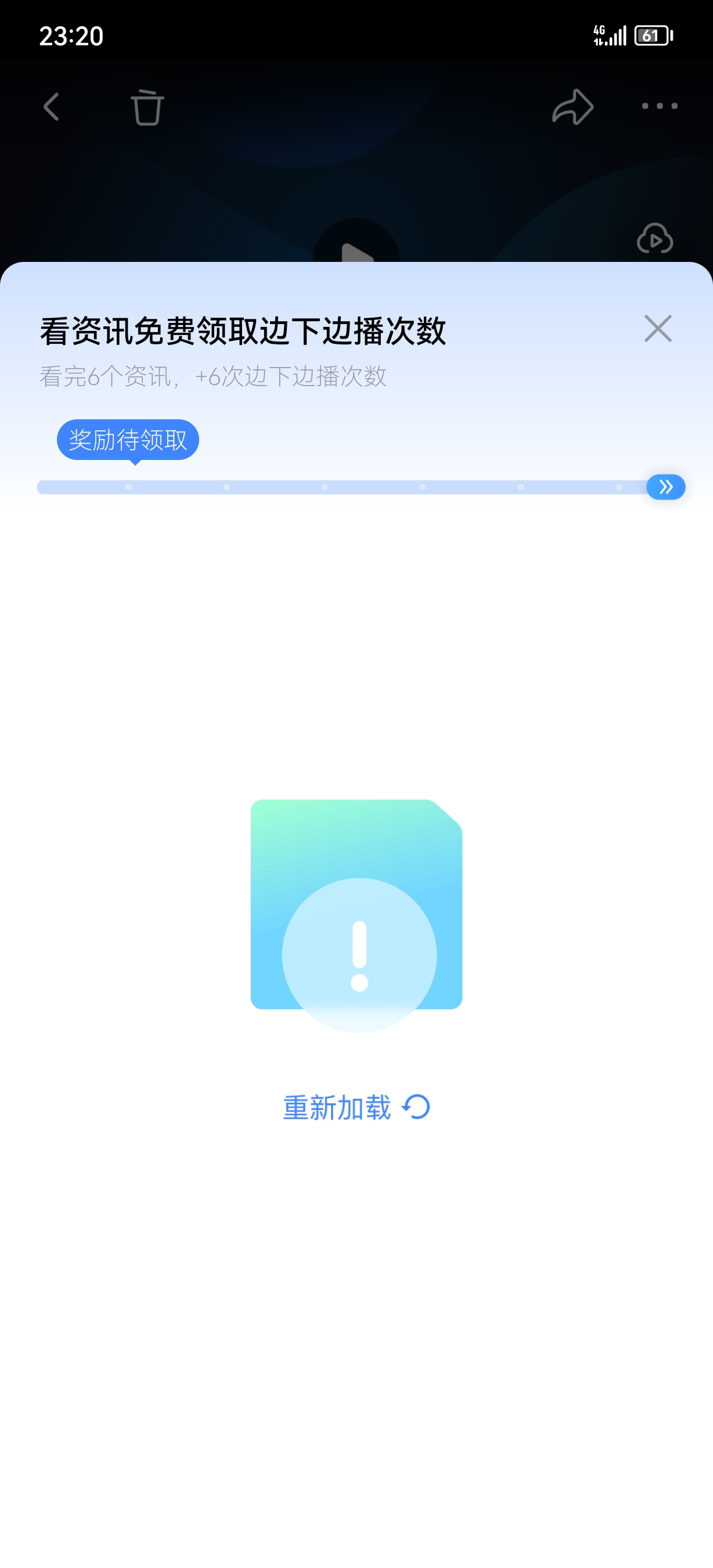Image resolution: width=713 pixels, height=1568 pixels.
Task: Tap the back arrow to exit video
Action: point(52,106)
